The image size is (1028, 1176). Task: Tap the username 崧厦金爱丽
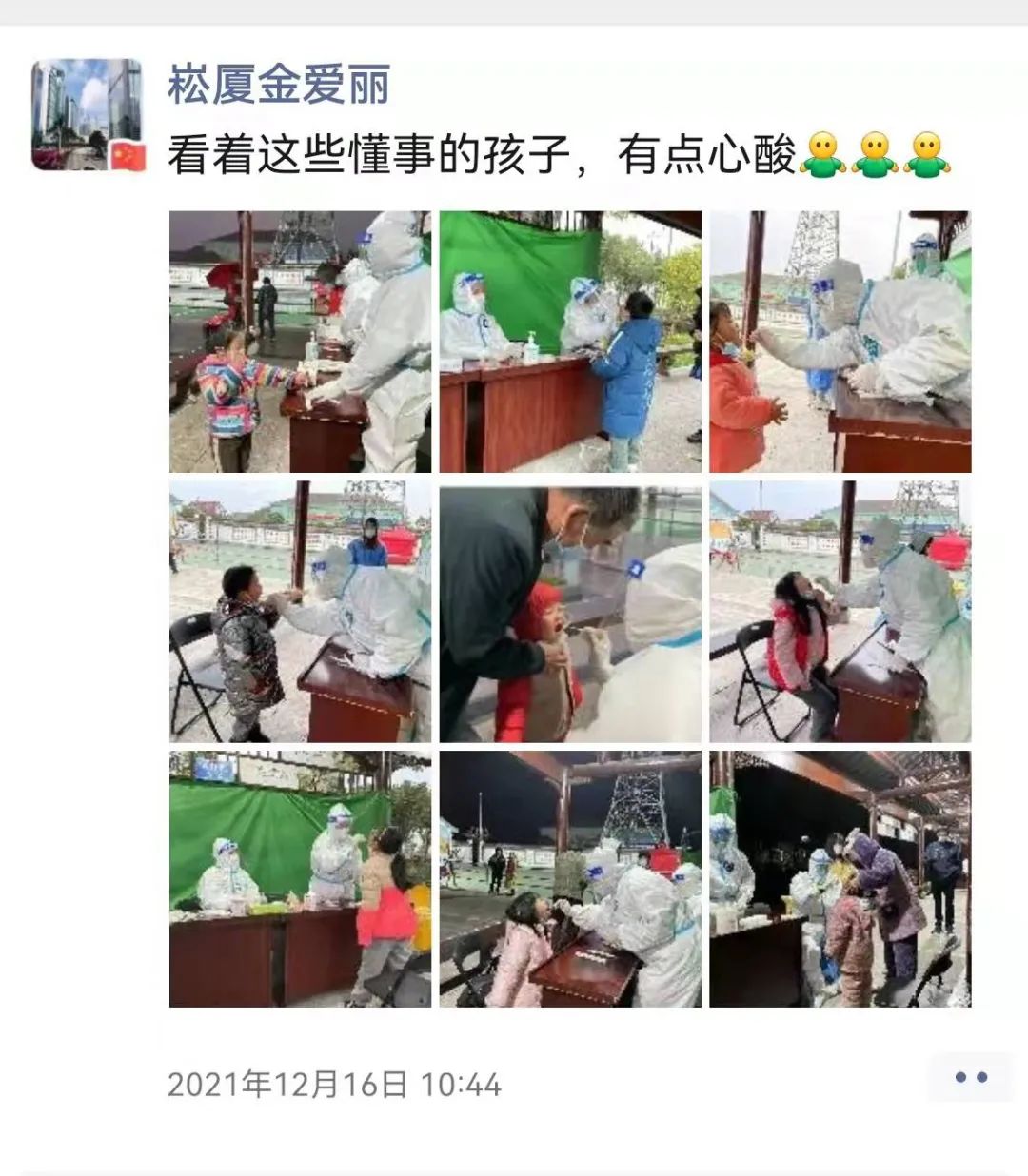pyautogui.click(x=279, y=86)
